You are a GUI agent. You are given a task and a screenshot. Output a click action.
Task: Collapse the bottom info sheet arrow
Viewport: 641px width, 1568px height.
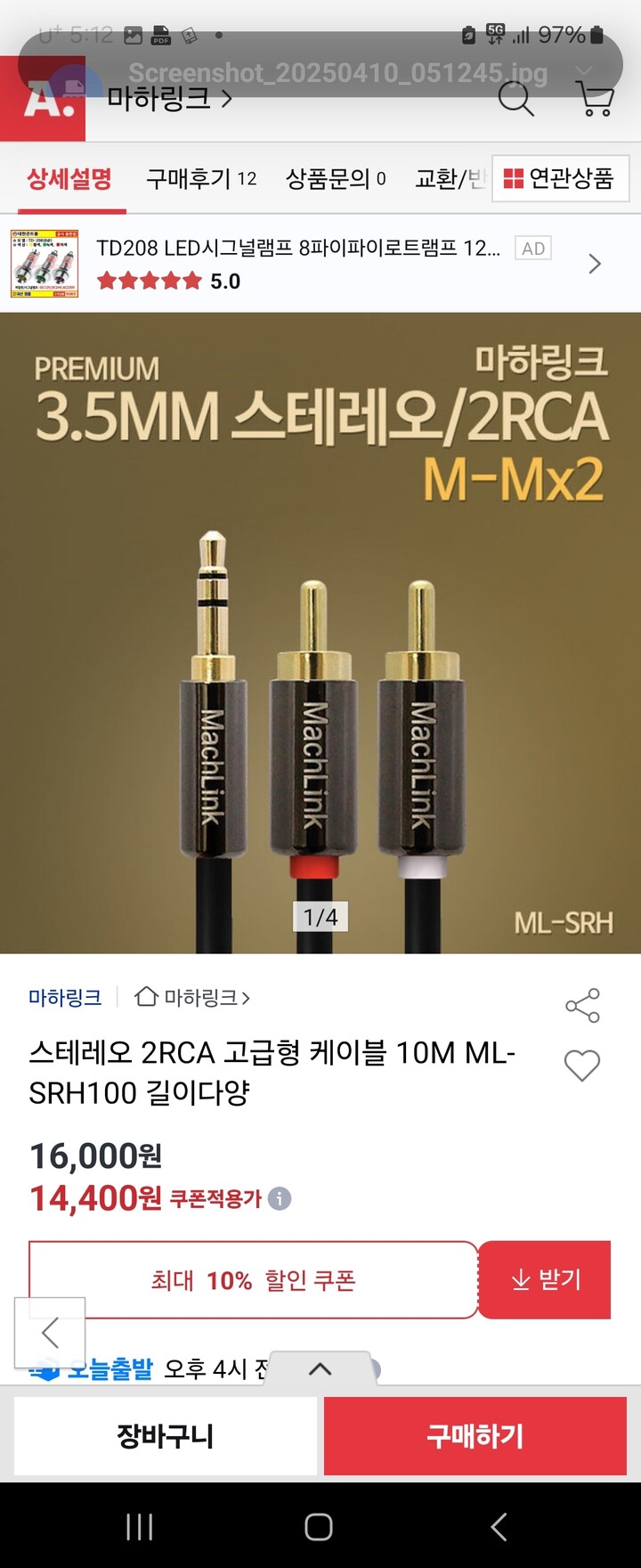(x=323, y=1369)
